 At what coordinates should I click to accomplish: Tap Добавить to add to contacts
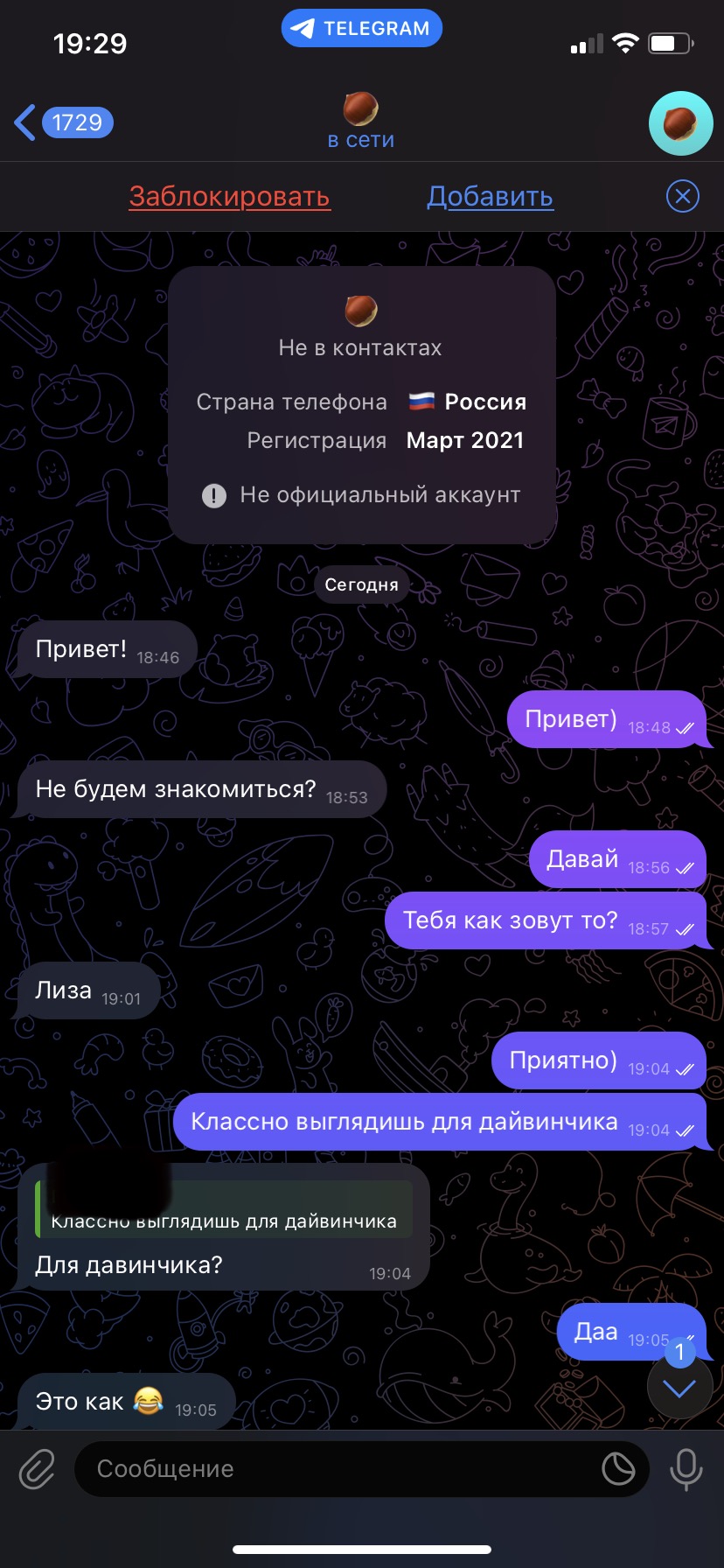click(490, 197)
